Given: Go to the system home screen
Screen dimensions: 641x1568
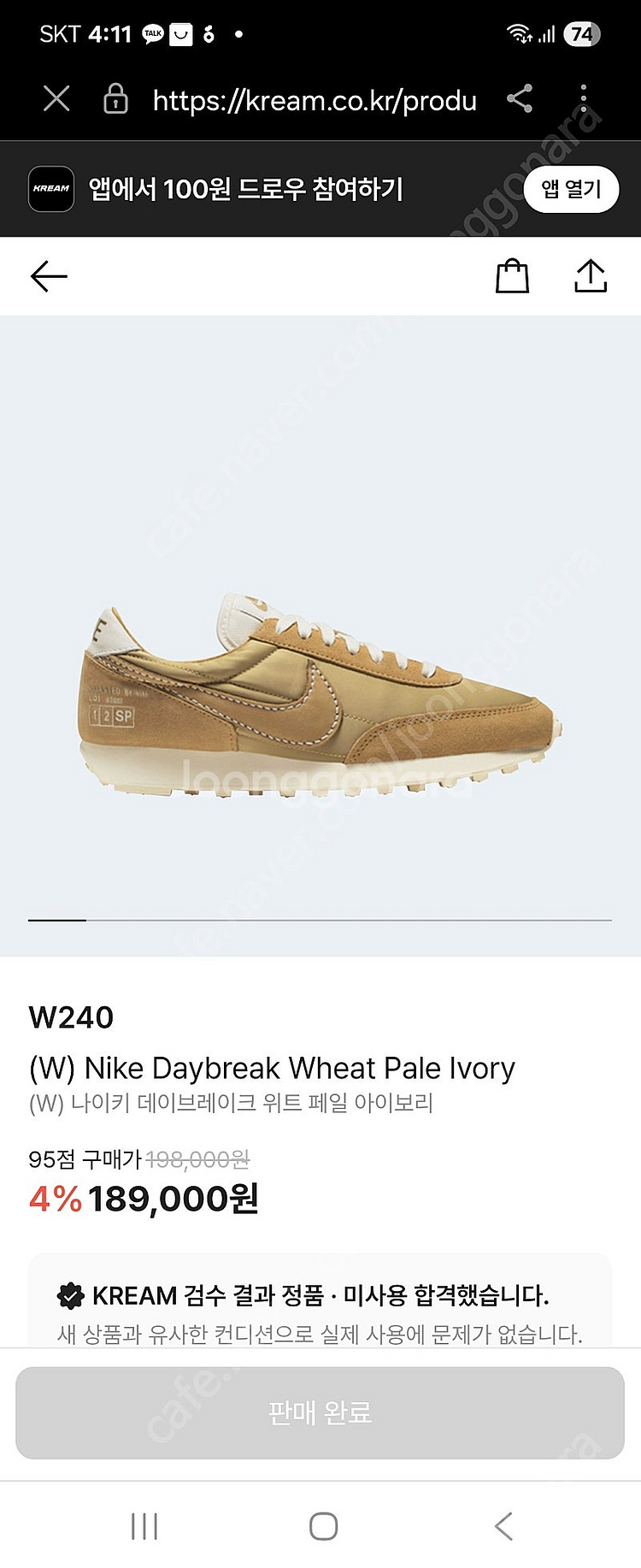Looking at the screenshot, I should [323, 1526].
